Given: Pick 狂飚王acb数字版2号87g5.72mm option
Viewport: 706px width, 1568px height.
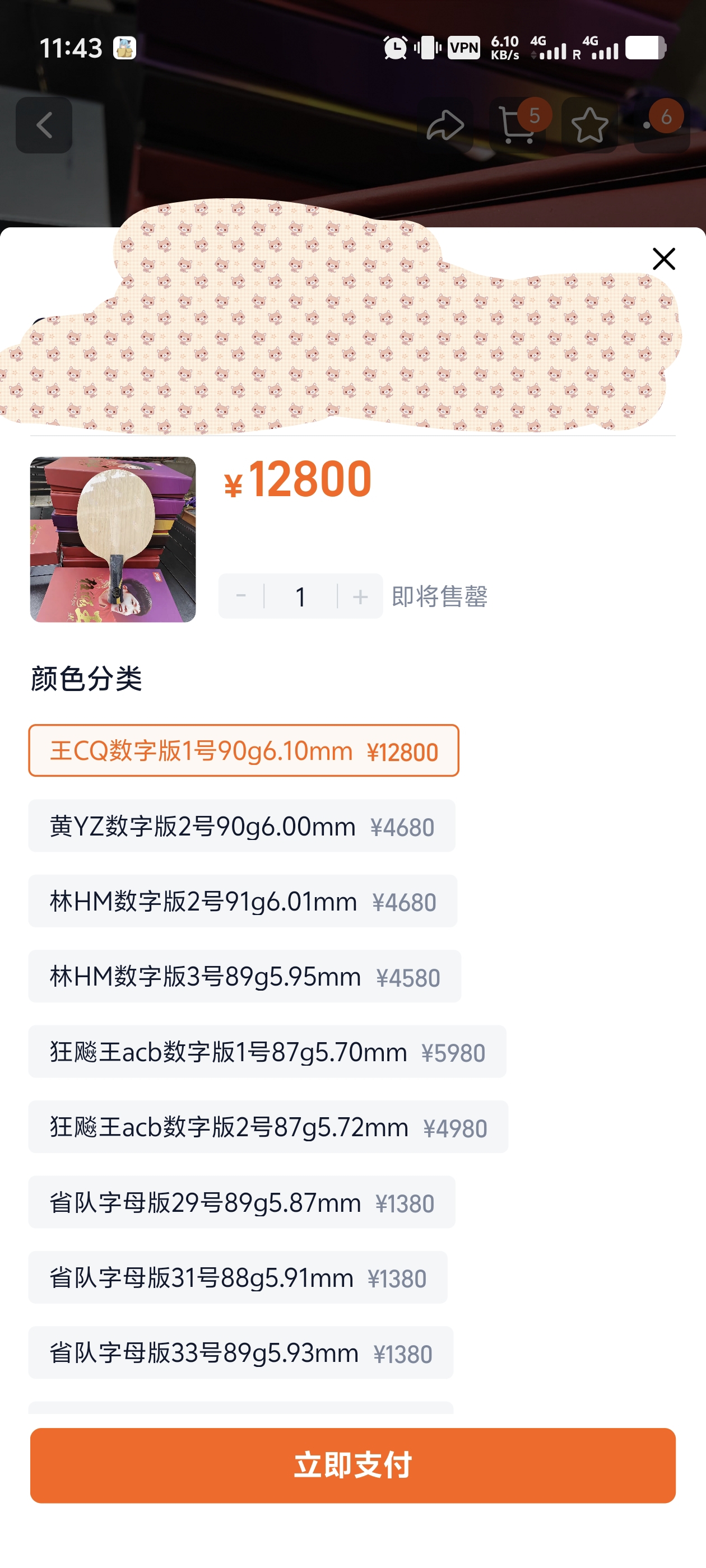Looking at the screenshot, I should pyautogui.click(x=268, y=1127).
